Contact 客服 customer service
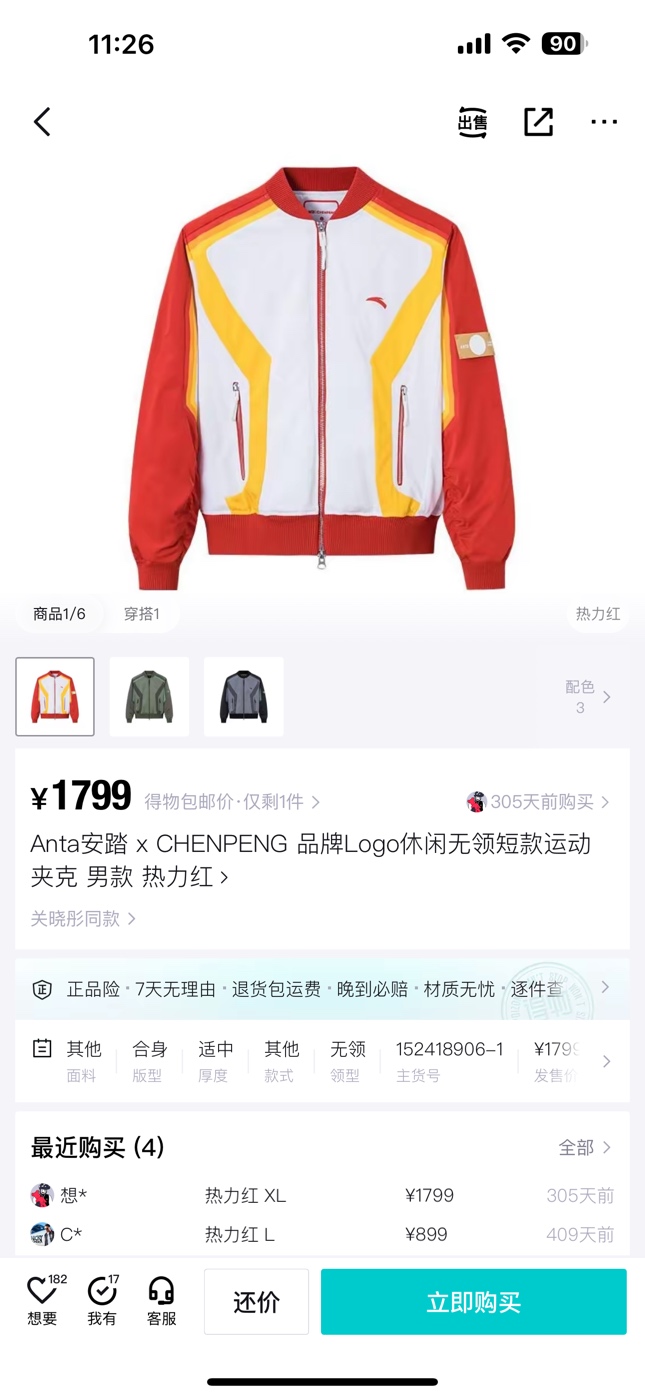 161,1301
